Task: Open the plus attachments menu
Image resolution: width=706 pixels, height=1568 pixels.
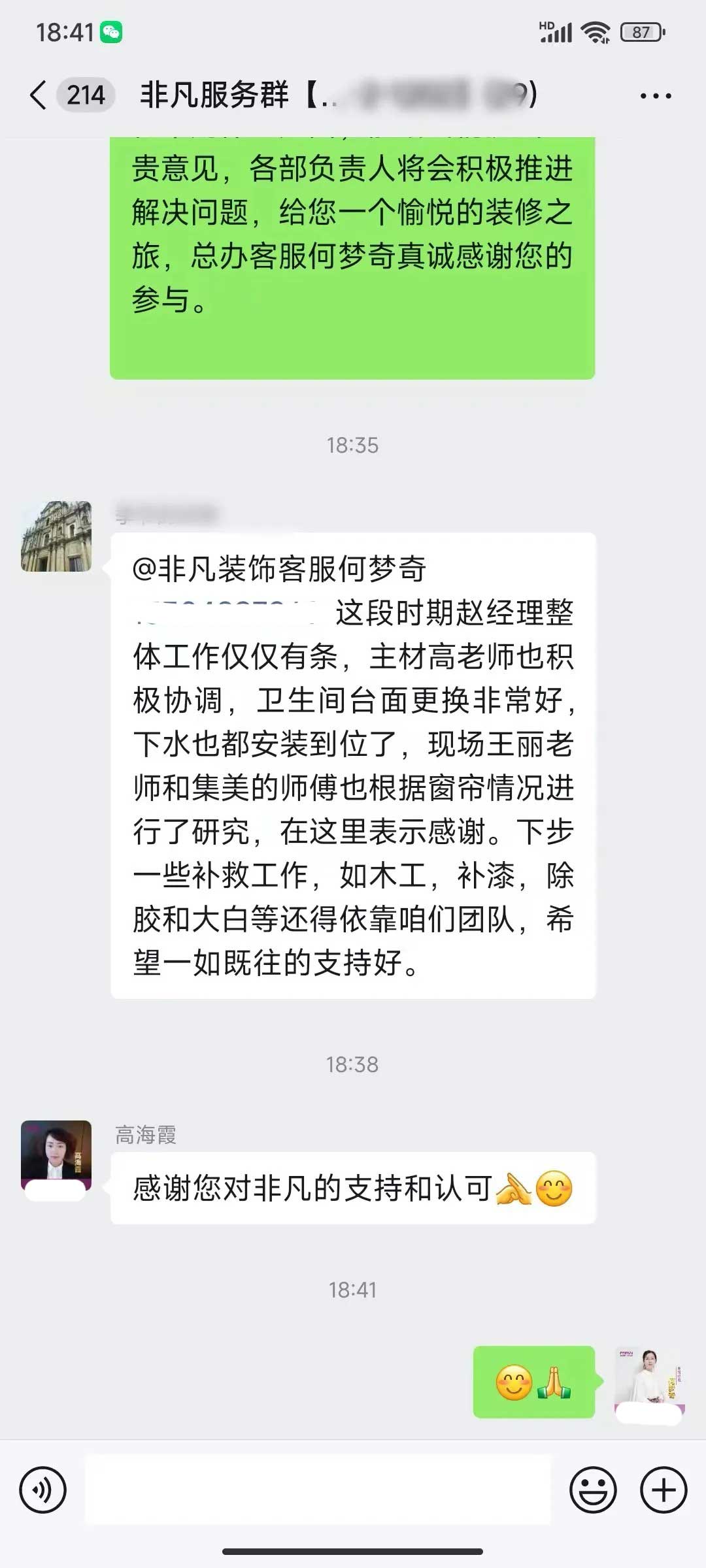Action: point(663,1490)
